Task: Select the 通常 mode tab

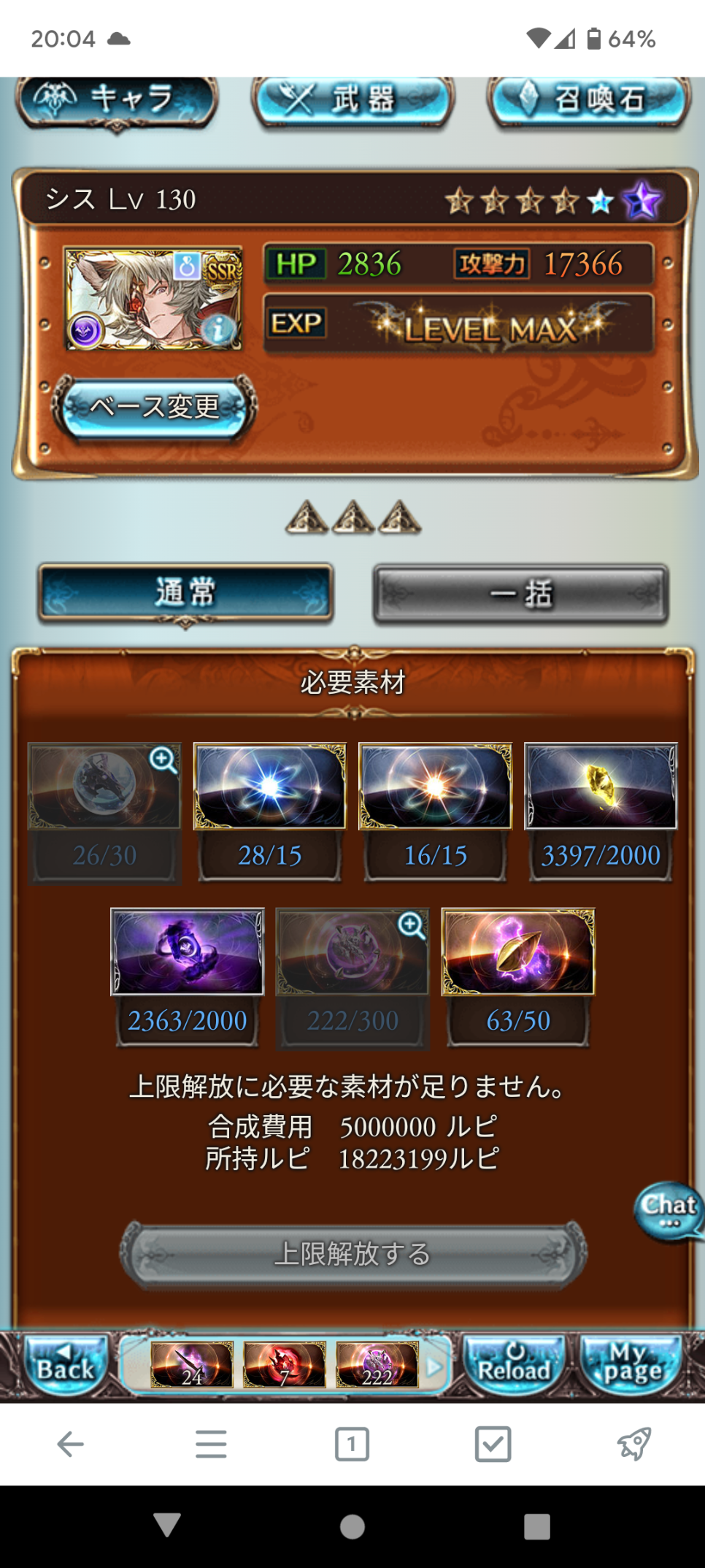Action: (185, 592)
